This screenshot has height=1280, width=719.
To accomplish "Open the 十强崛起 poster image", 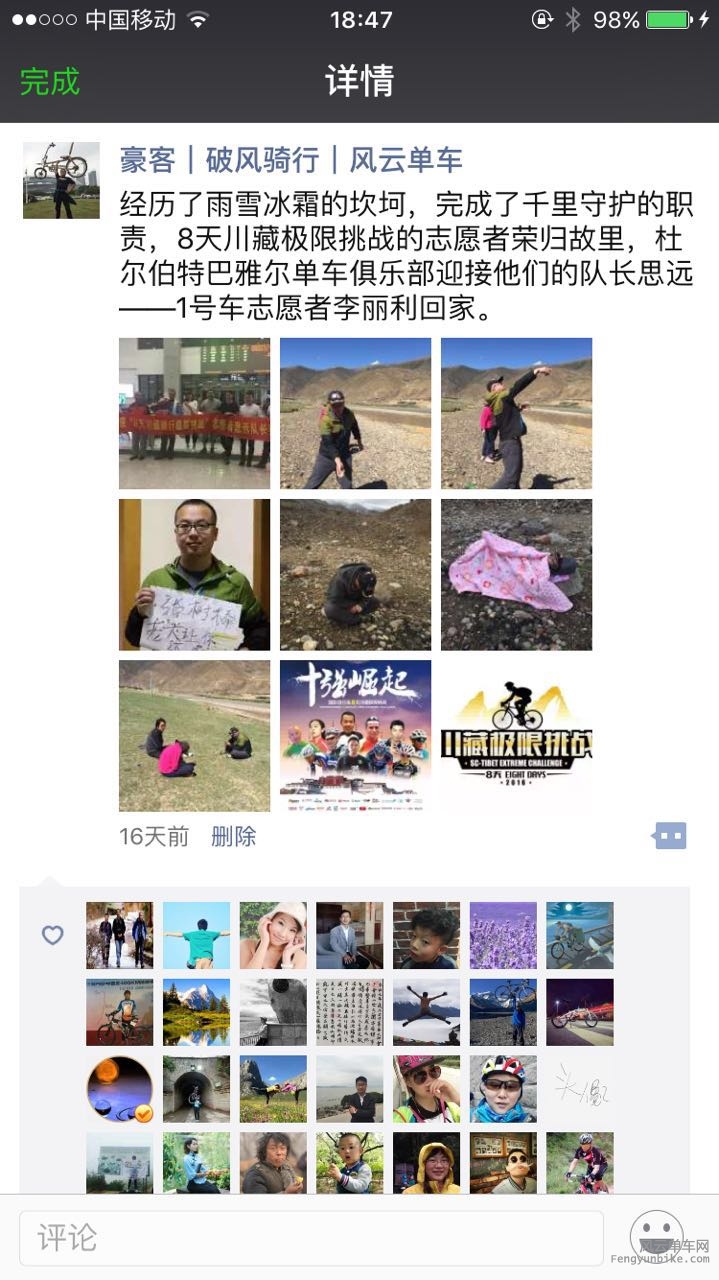I will tap(355, 735).
